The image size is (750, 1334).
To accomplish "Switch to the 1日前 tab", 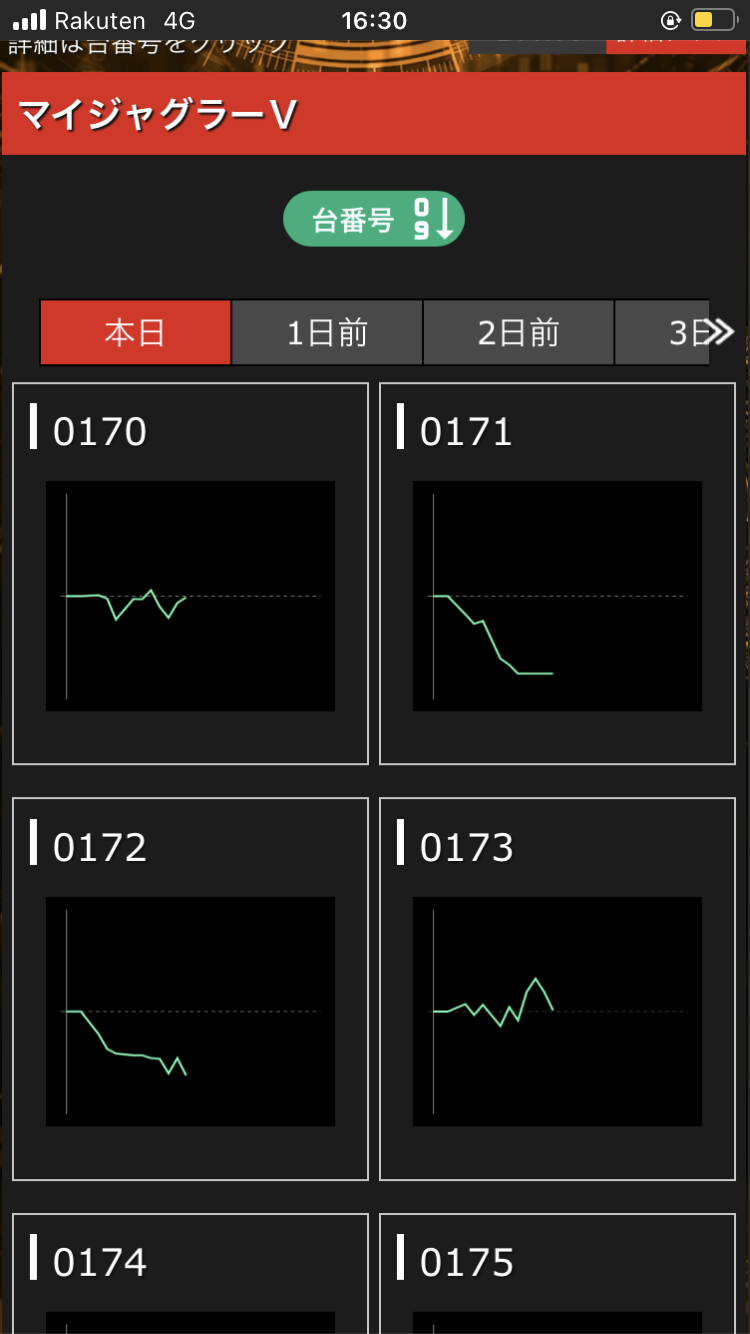I will tap(327, 333).
